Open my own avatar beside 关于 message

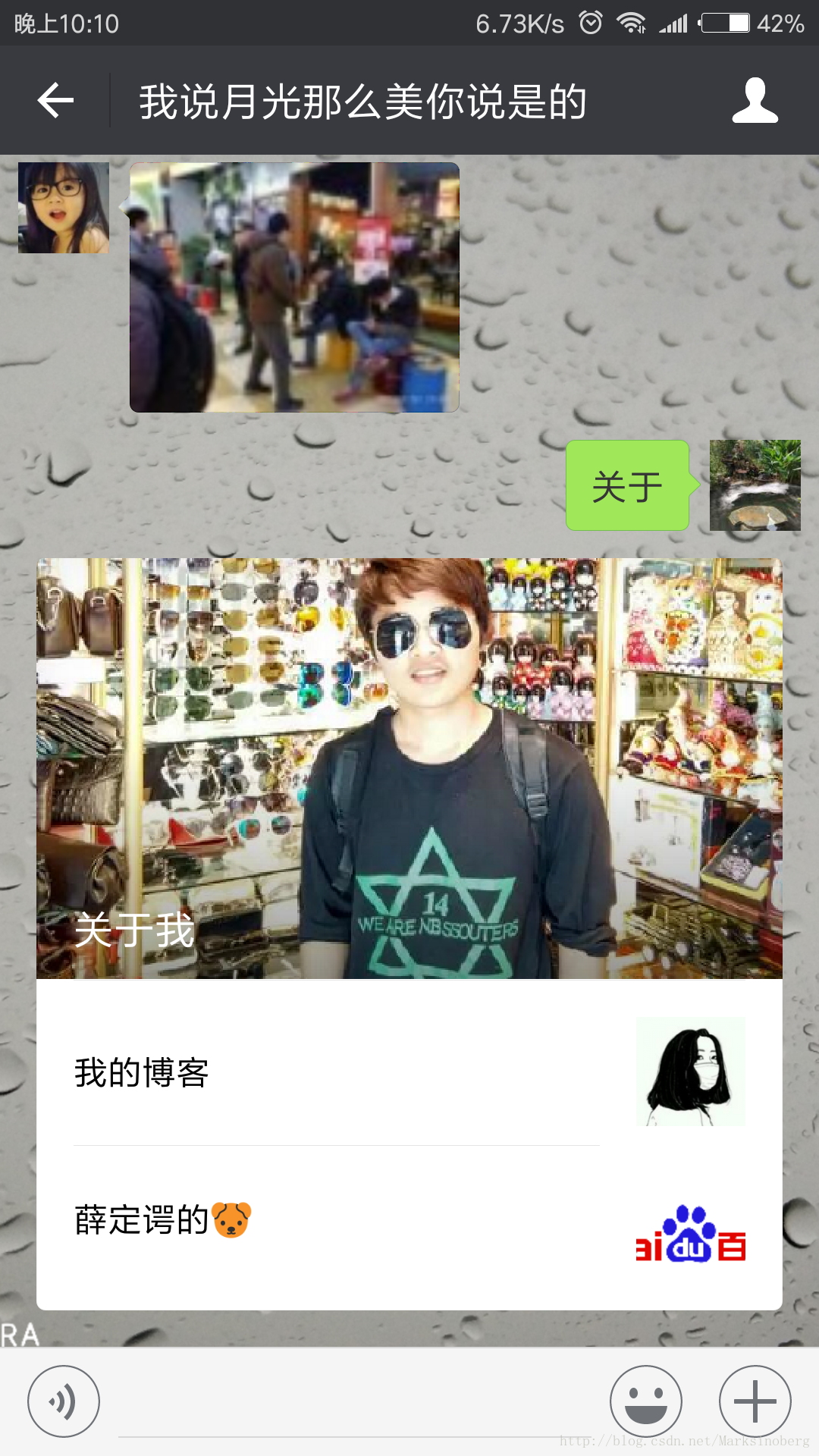click(755, 485)
